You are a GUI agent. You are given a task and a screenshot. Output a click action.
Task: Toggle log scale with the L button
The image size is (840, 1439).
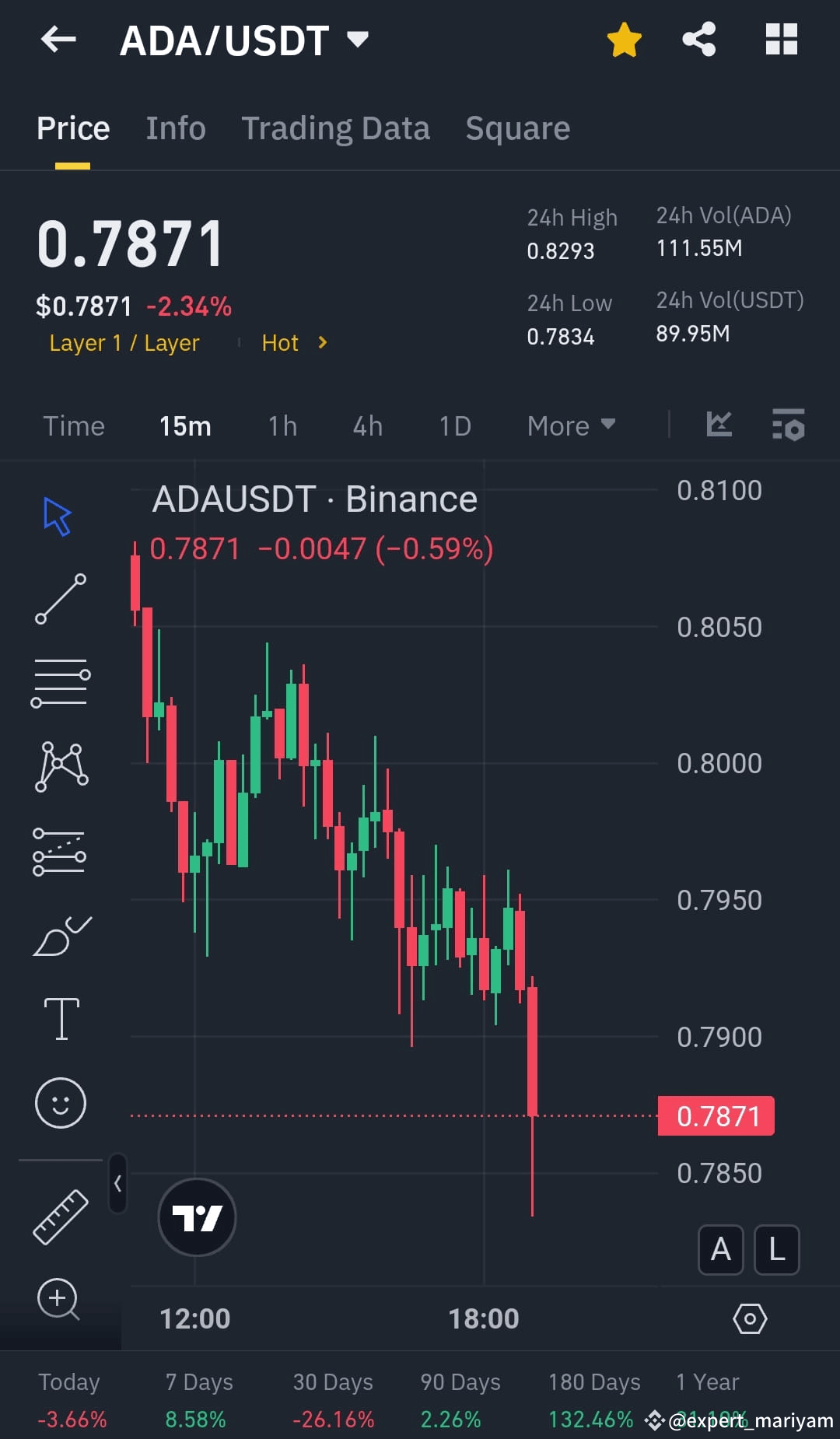tap(776, 1250)
